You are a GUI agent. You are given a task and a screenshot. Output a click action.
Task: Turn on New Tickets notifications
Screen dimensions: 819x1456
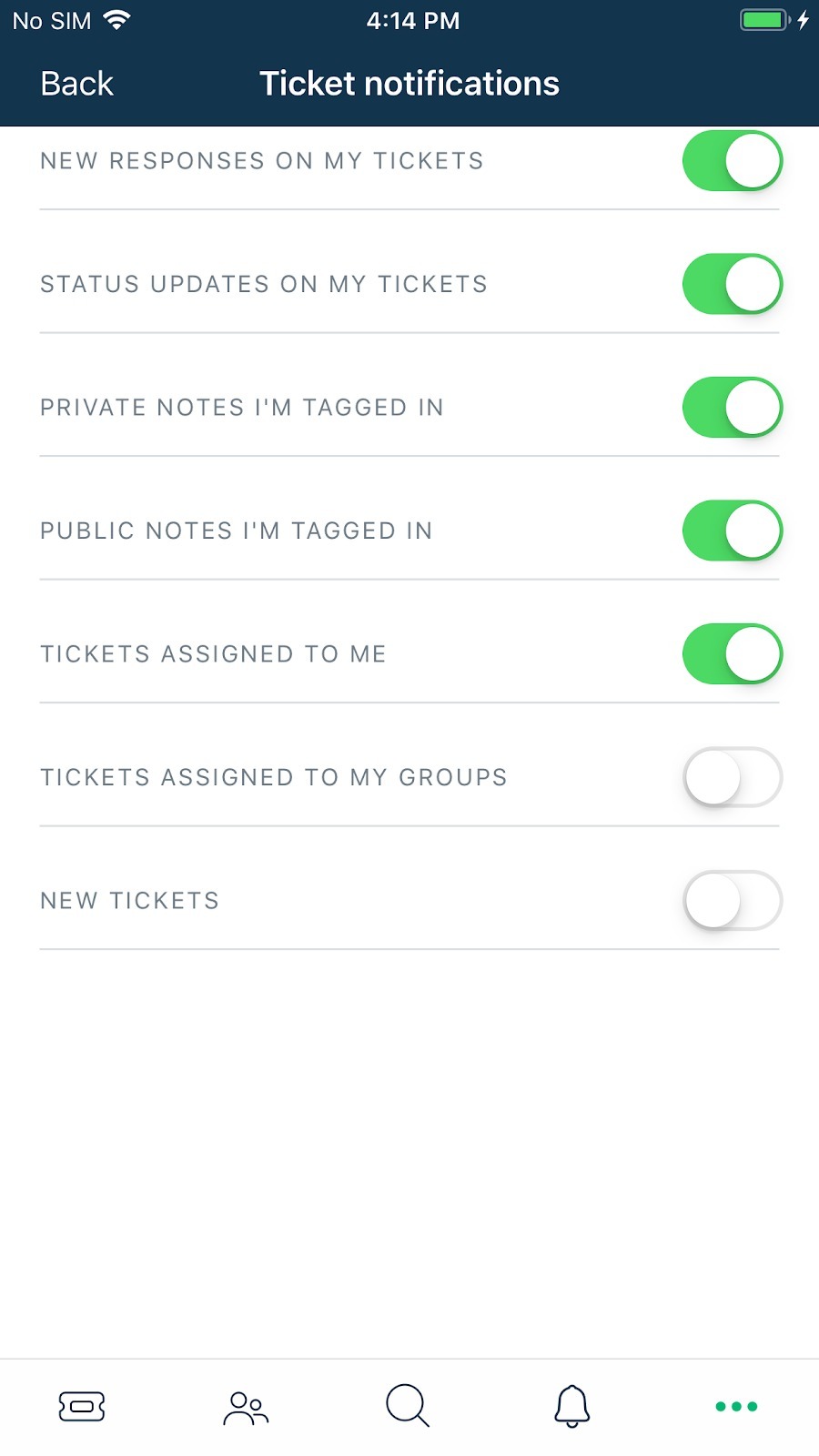(733, 901)
